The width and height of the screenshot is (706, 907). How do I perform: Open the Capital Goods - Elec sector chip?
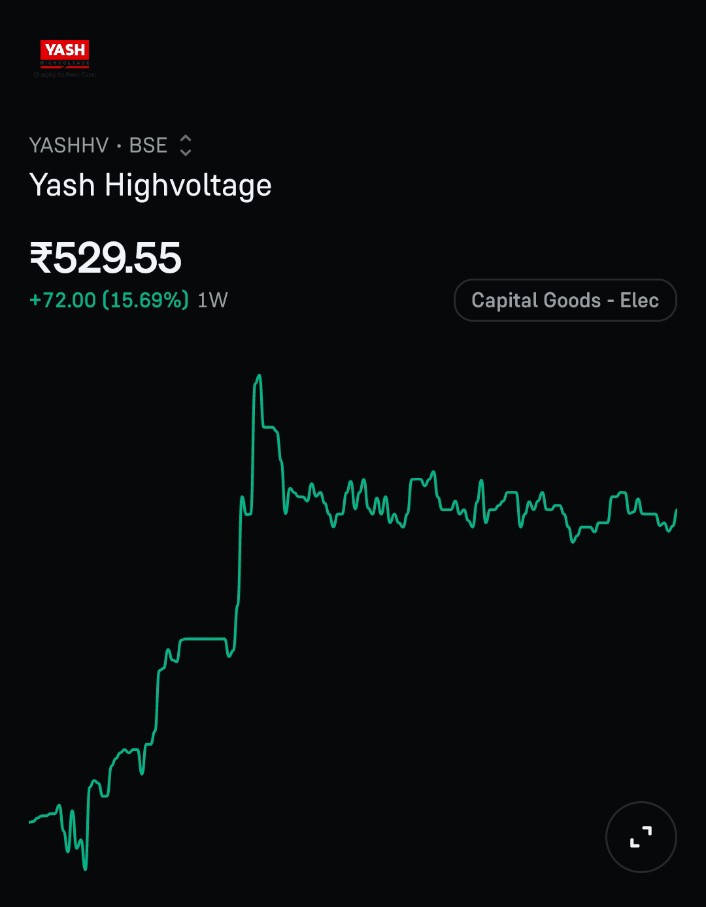pyautogui.click(x=565, y=300)
